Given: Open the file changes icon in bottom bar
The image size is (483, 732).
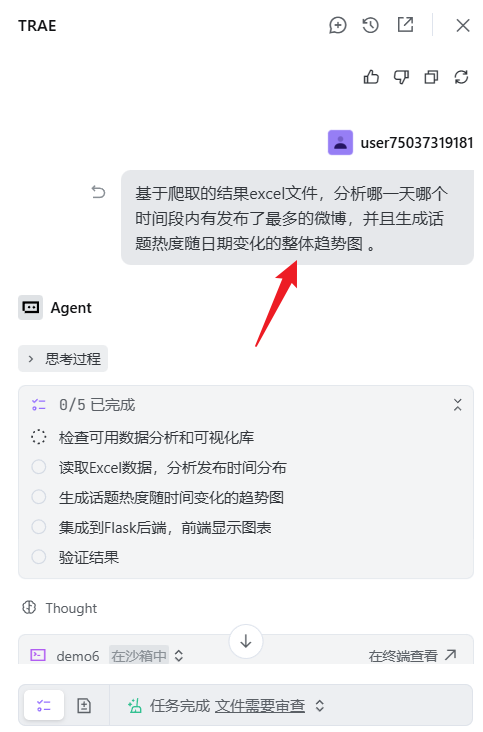Looking at the screenshot, I should (84, 705).
